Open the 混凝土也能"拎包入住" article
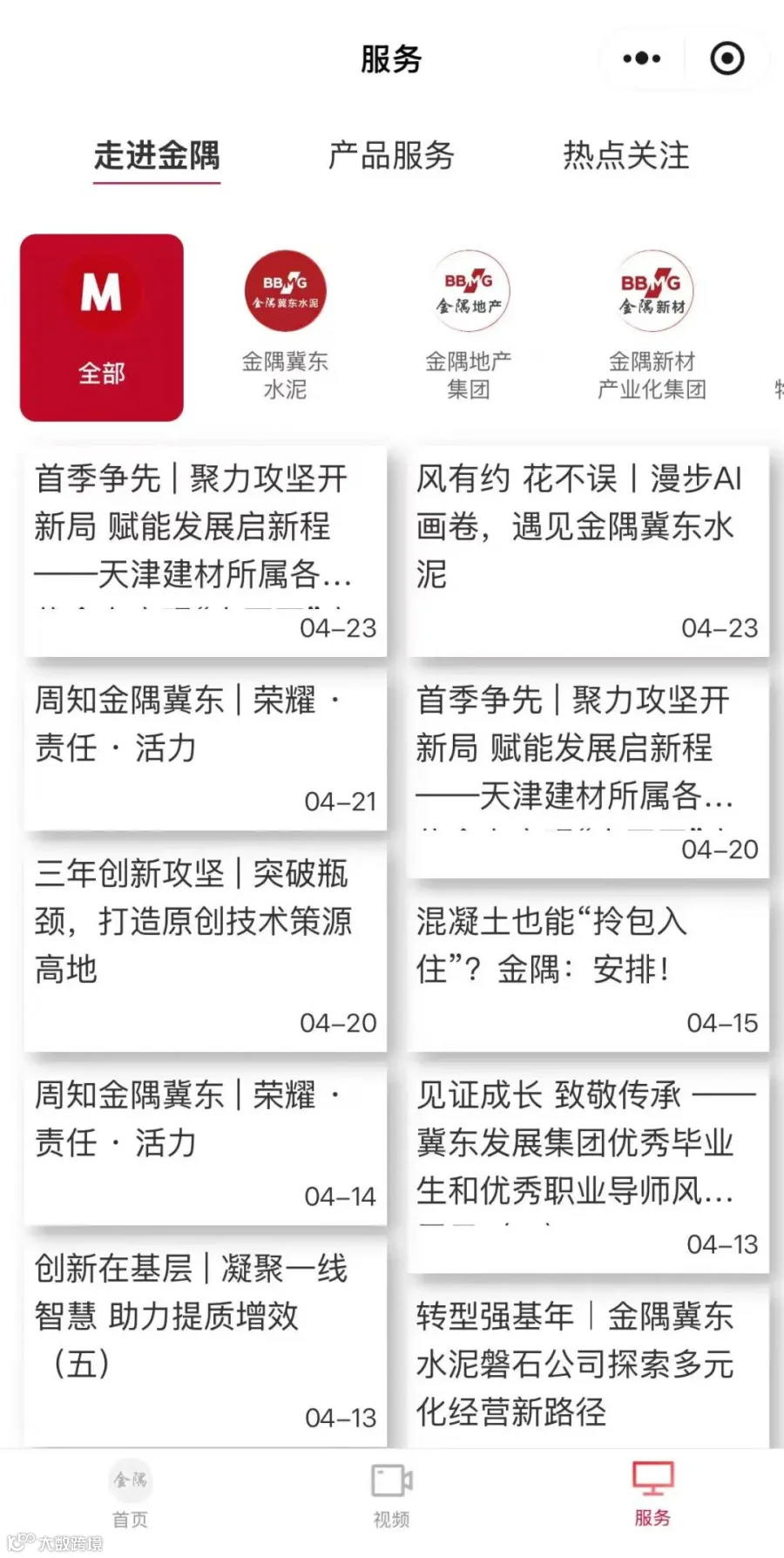This screenshot has height=1558, width=784. (588, 967)
